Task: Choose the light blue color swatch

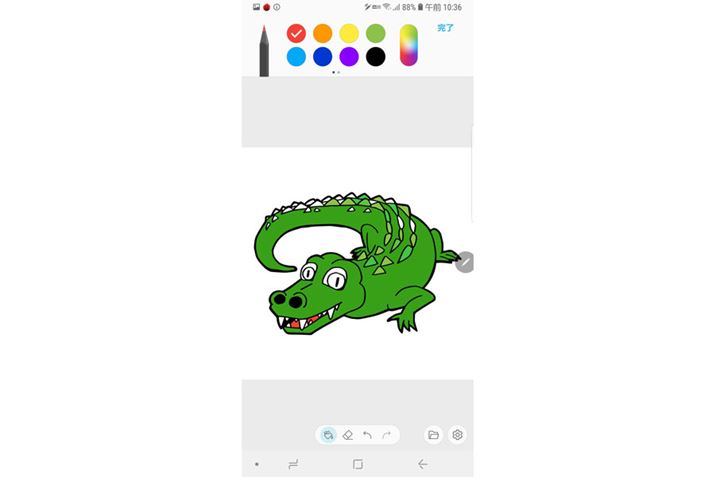Action: click(296, 57)
